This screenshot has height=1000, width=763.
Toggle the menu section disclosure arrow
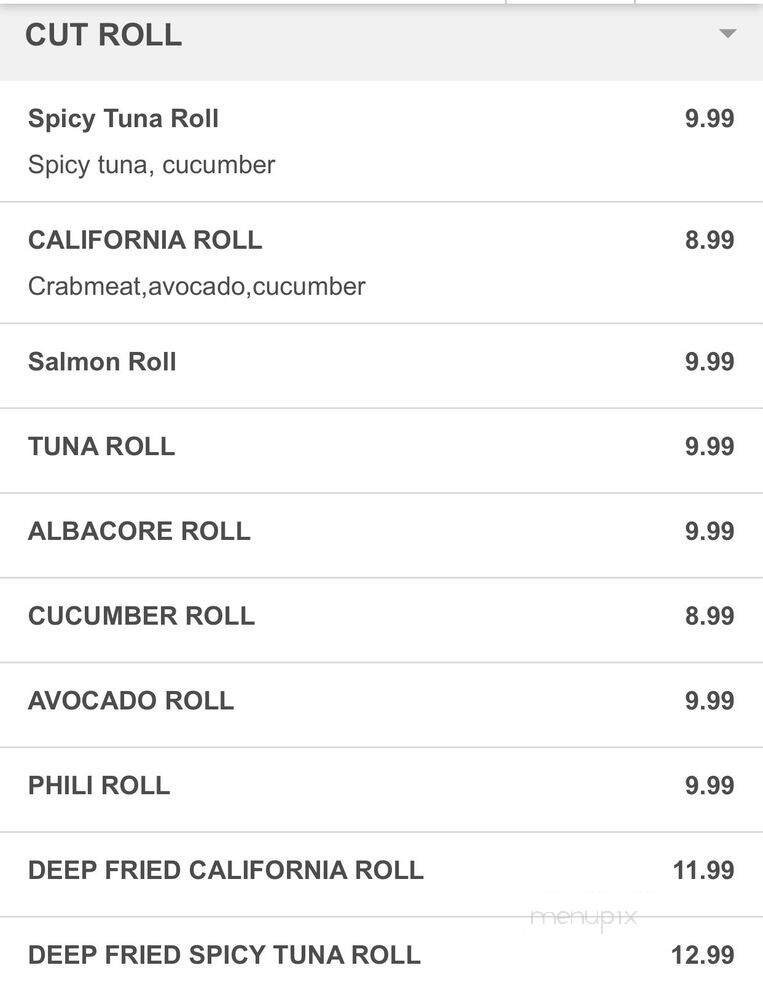(729, 34)
